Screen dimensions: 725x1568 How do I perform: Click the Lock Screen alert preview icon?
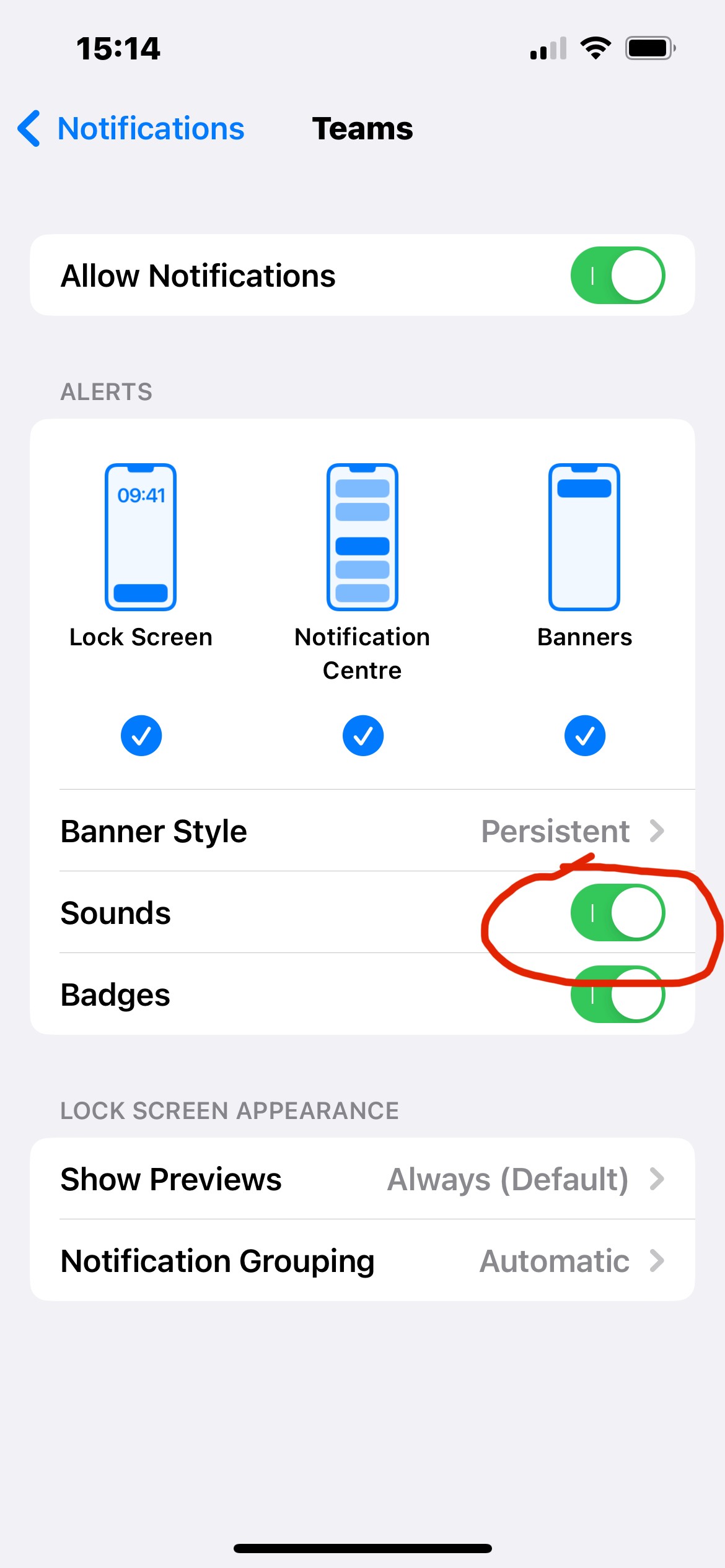tap(141, 536)
